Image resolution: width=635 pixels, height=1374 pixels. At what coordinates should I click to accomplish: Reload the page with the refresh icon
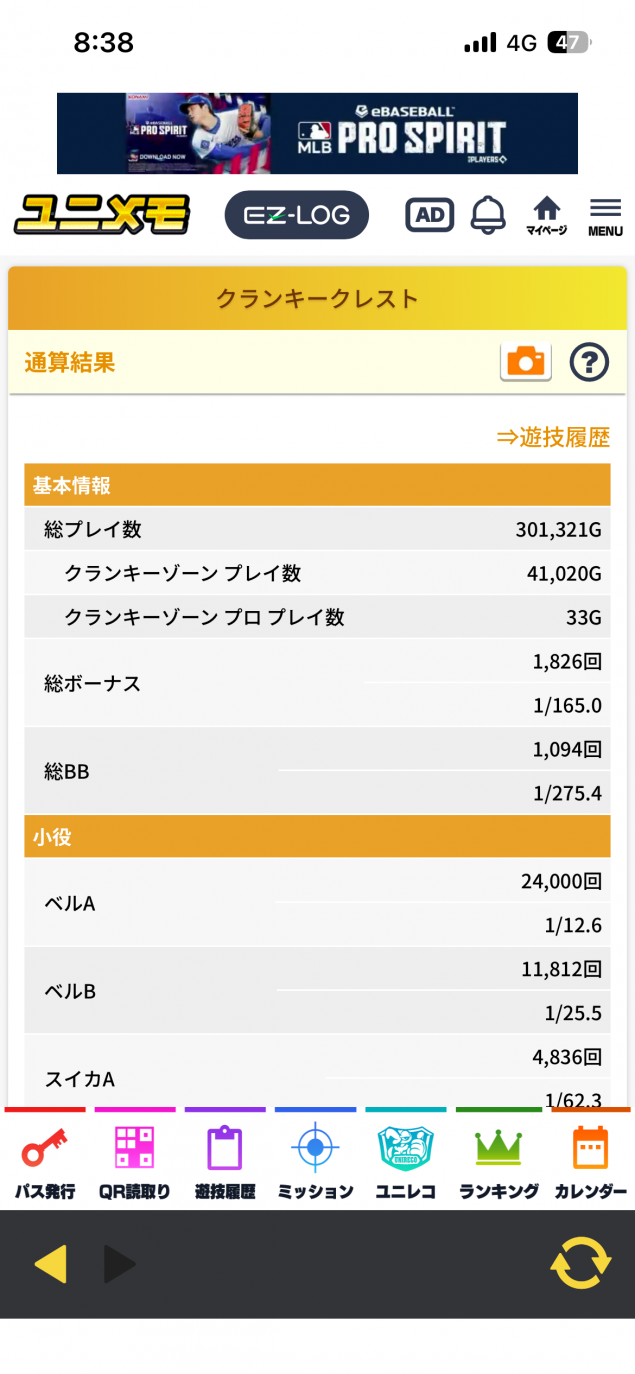click(580, 1263)
